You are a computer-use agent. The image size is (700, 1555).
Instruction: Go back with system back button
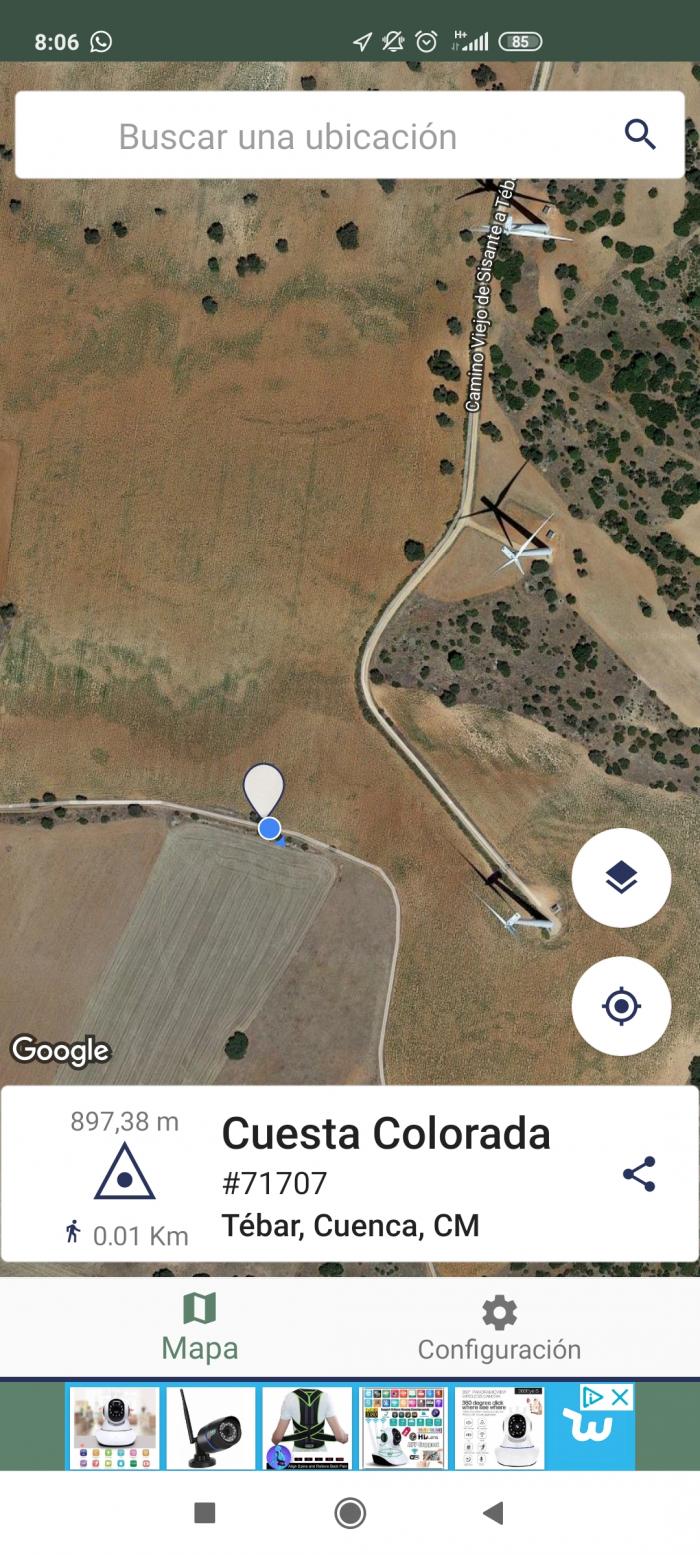(493, 1513)
